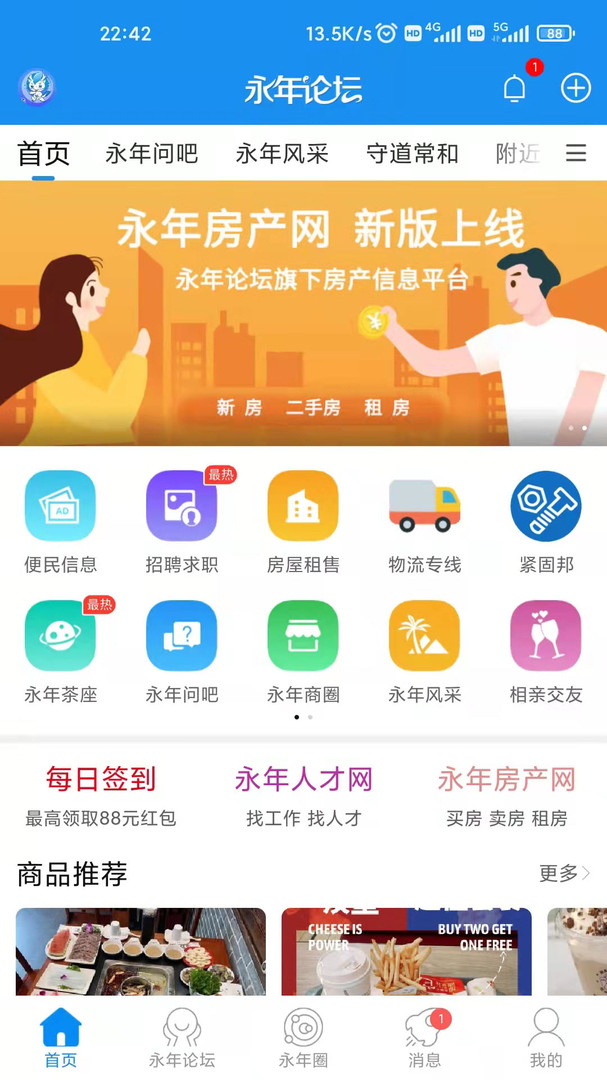Image resolution: width=607 pixels, height=1080 pixels.
Task: Open the 永年房产网 banner
Action: click(303, 312)
